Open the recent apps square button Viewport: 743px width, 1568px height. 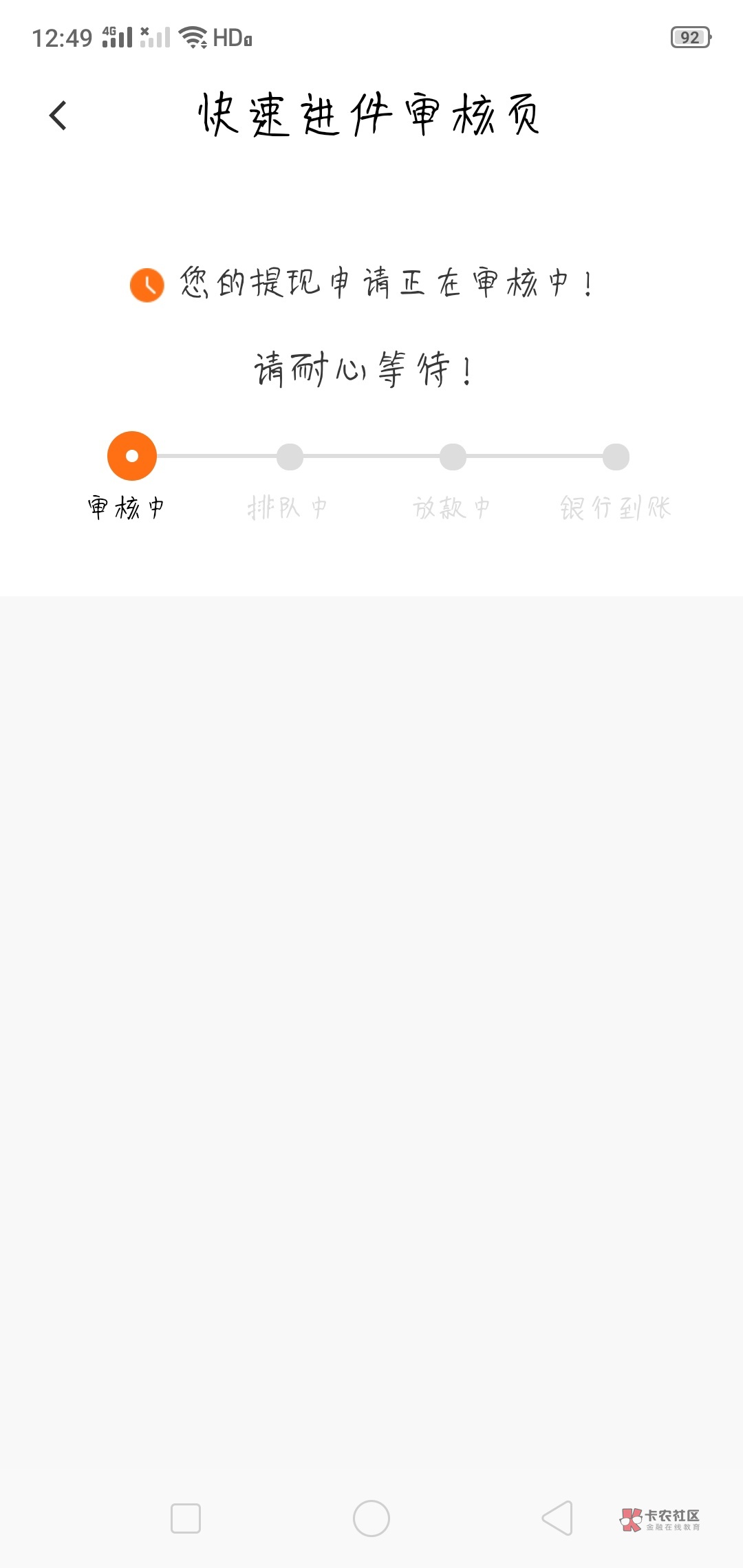(x=186, y=1518)
